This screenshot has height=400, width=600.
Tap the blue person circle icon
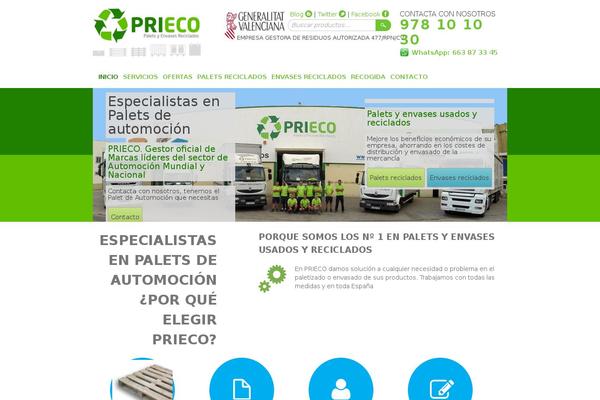coord(341,388)
